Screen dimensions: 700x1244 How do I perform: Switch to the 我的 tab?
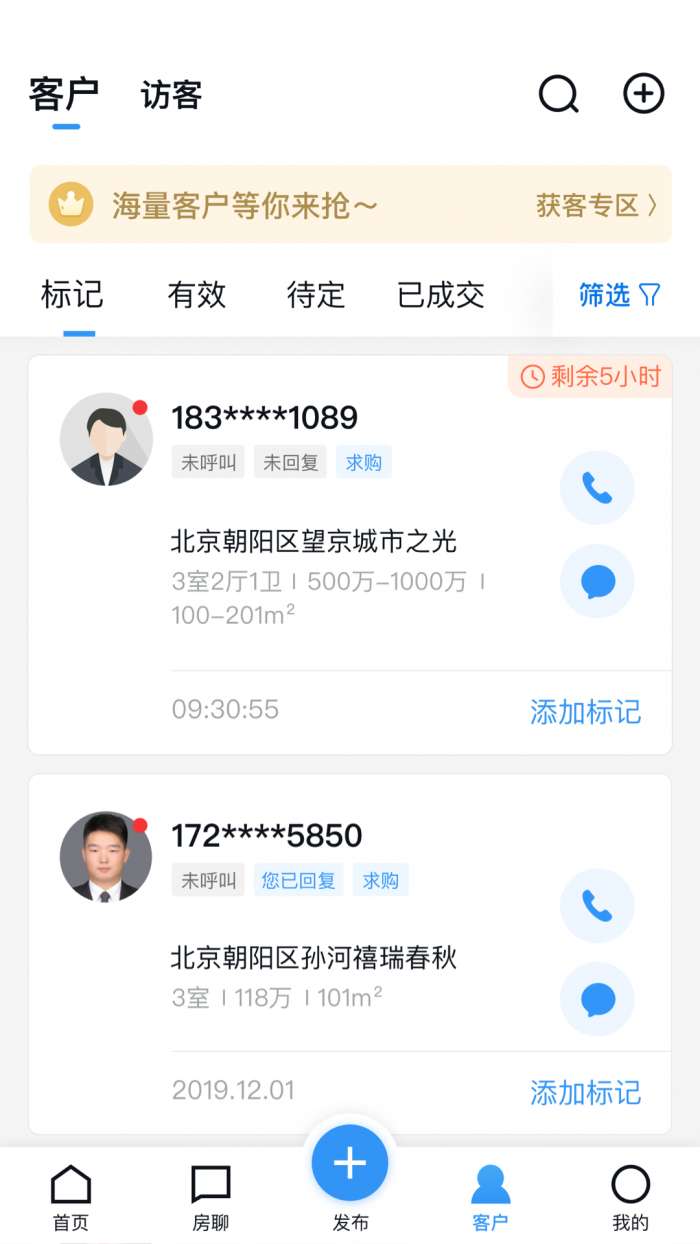(x=630, y=1196)
